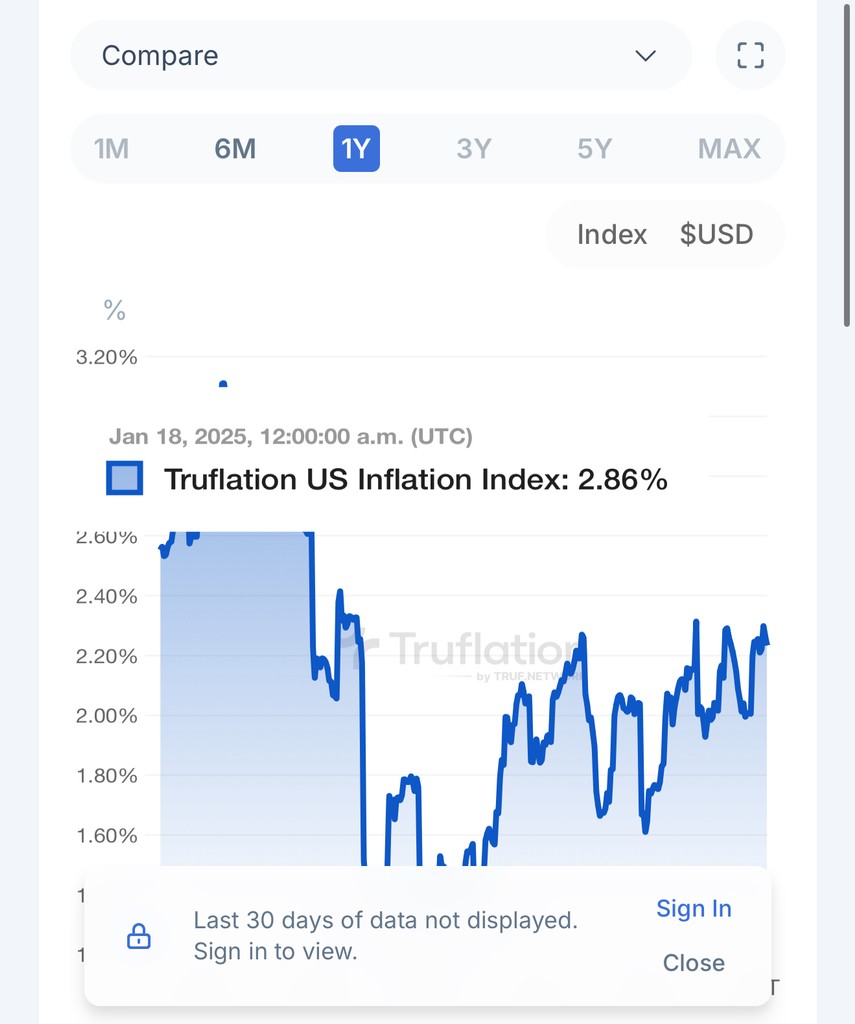
Task: Close the sign-in notice
Action: click(x=694, y=963)
